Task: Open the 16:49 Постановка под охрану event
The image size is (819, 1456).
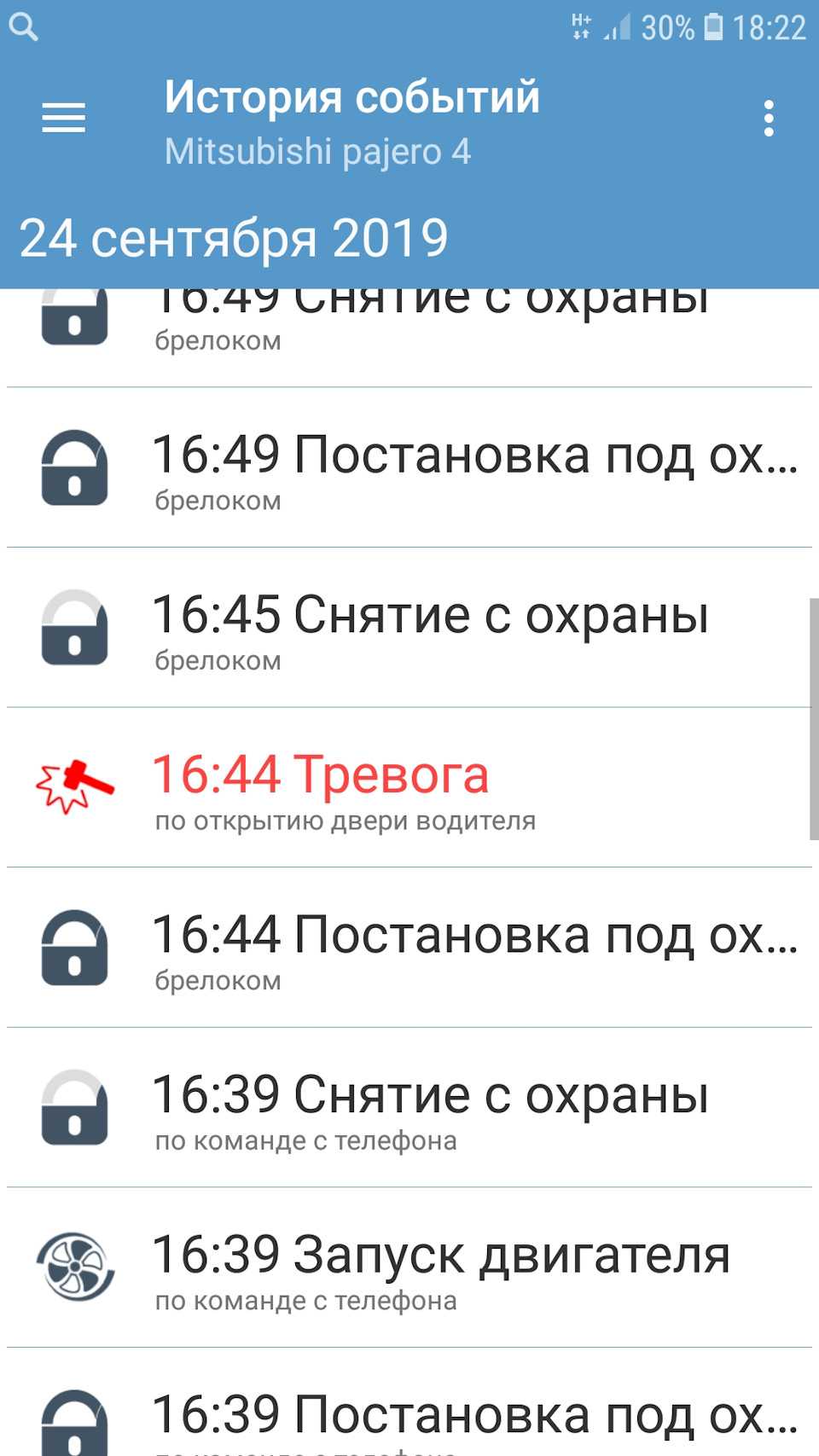Action: click(x=409, y=467)
